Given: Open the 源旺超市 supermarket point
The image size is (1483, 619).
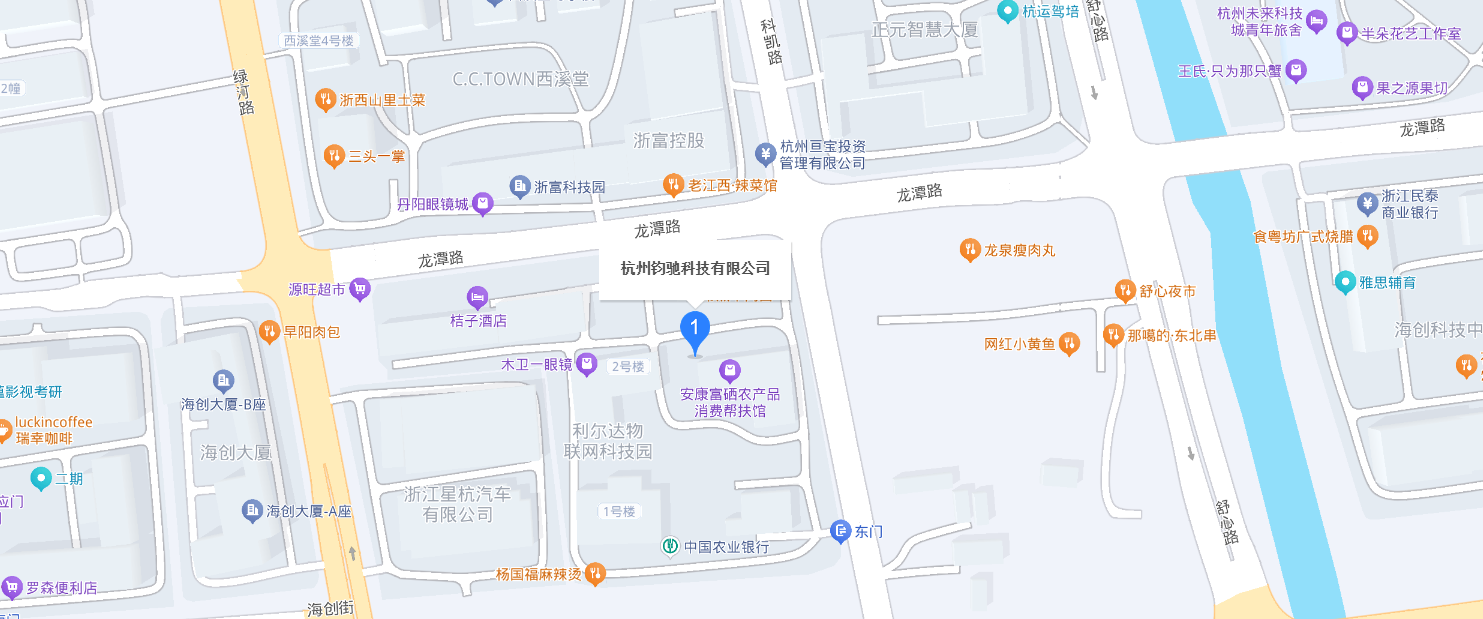Looking at the screenshot, I should point(360,289).
